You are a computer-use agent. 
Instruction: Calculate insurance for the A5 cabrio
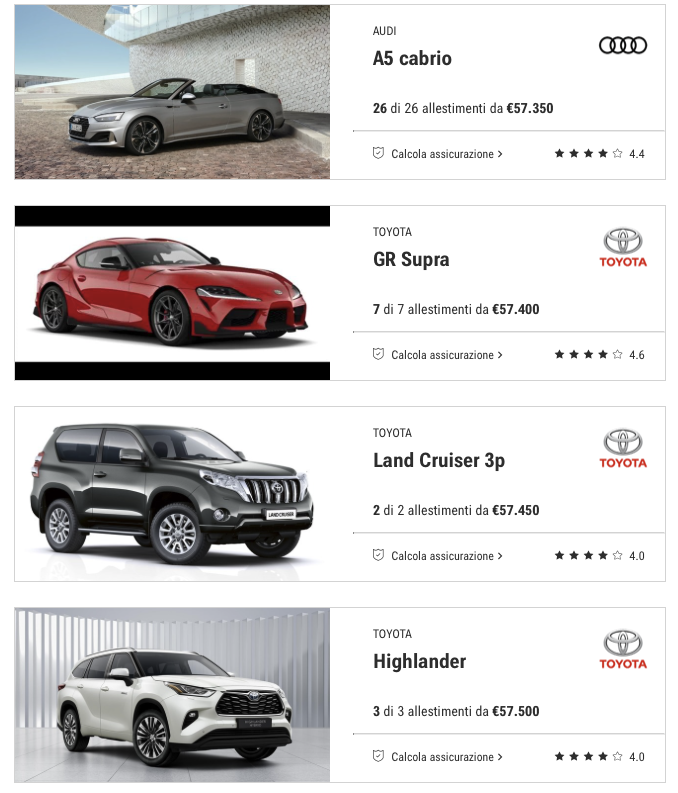(x=441, y=154)
